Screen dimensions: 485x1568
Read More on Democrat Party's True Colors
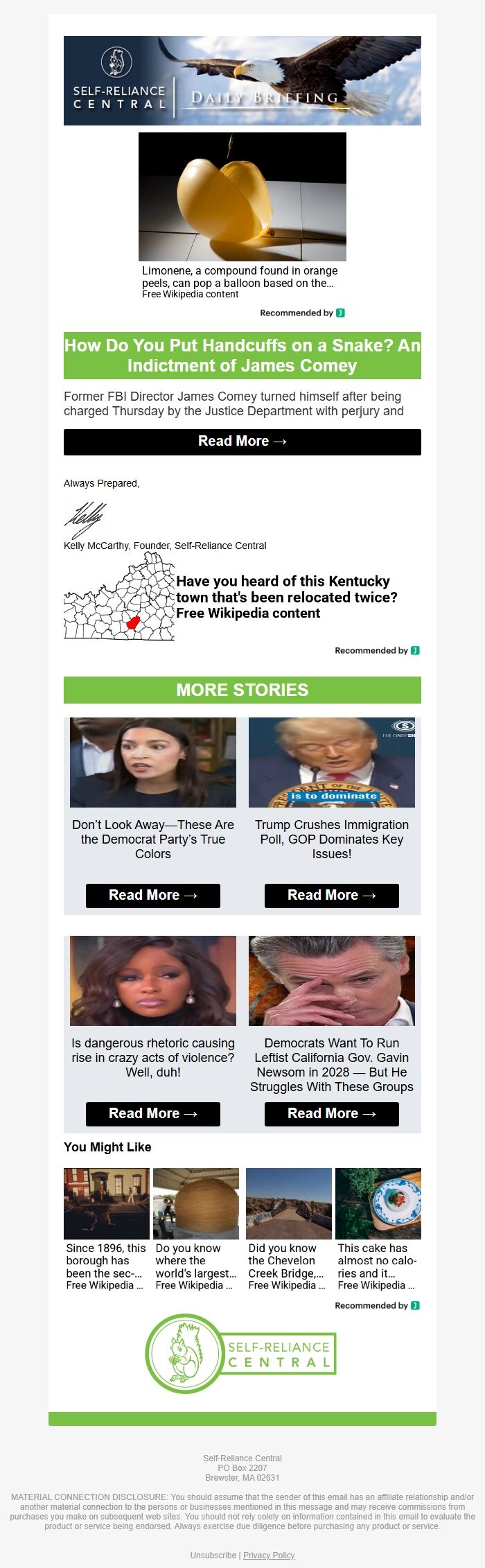[x=153, y=896]
